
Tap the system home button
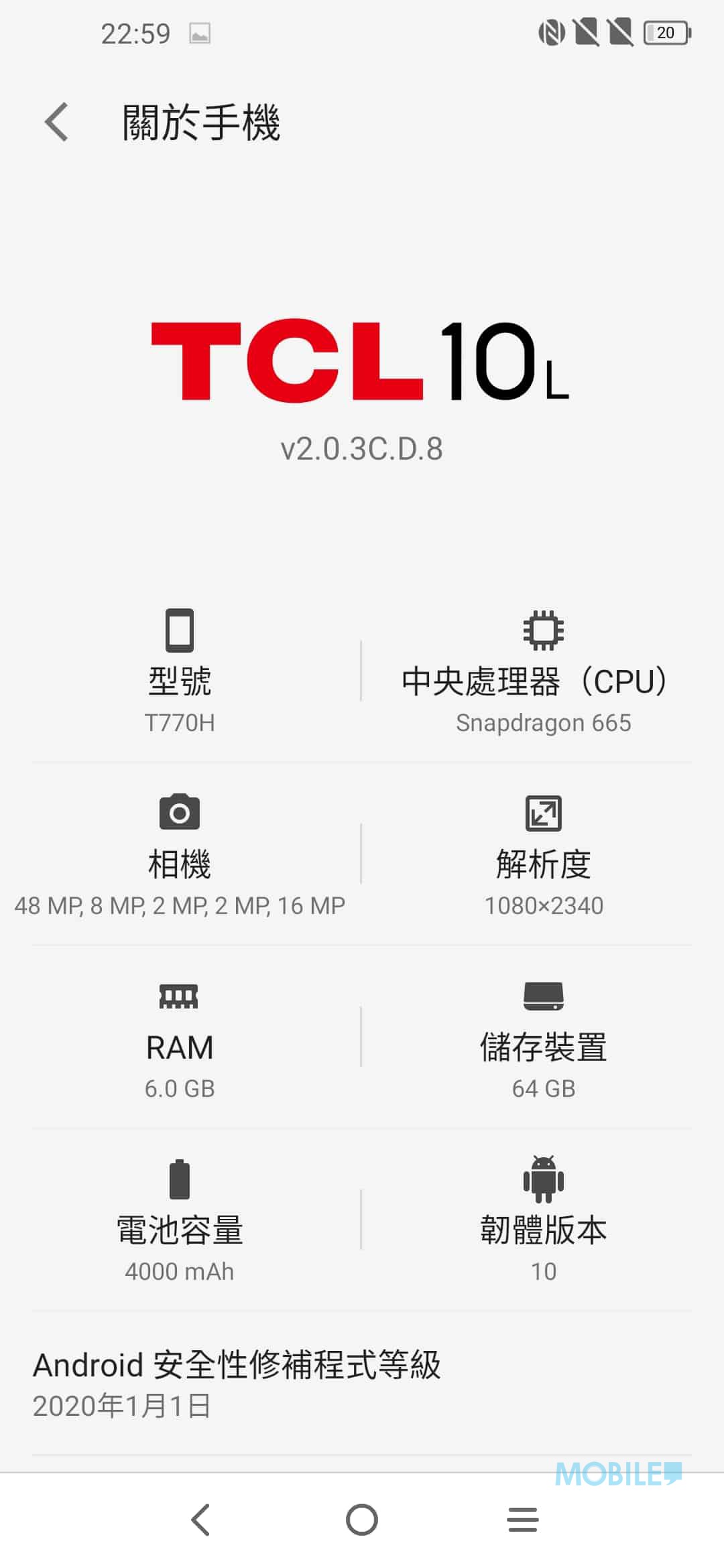[x=362, y=1519]
